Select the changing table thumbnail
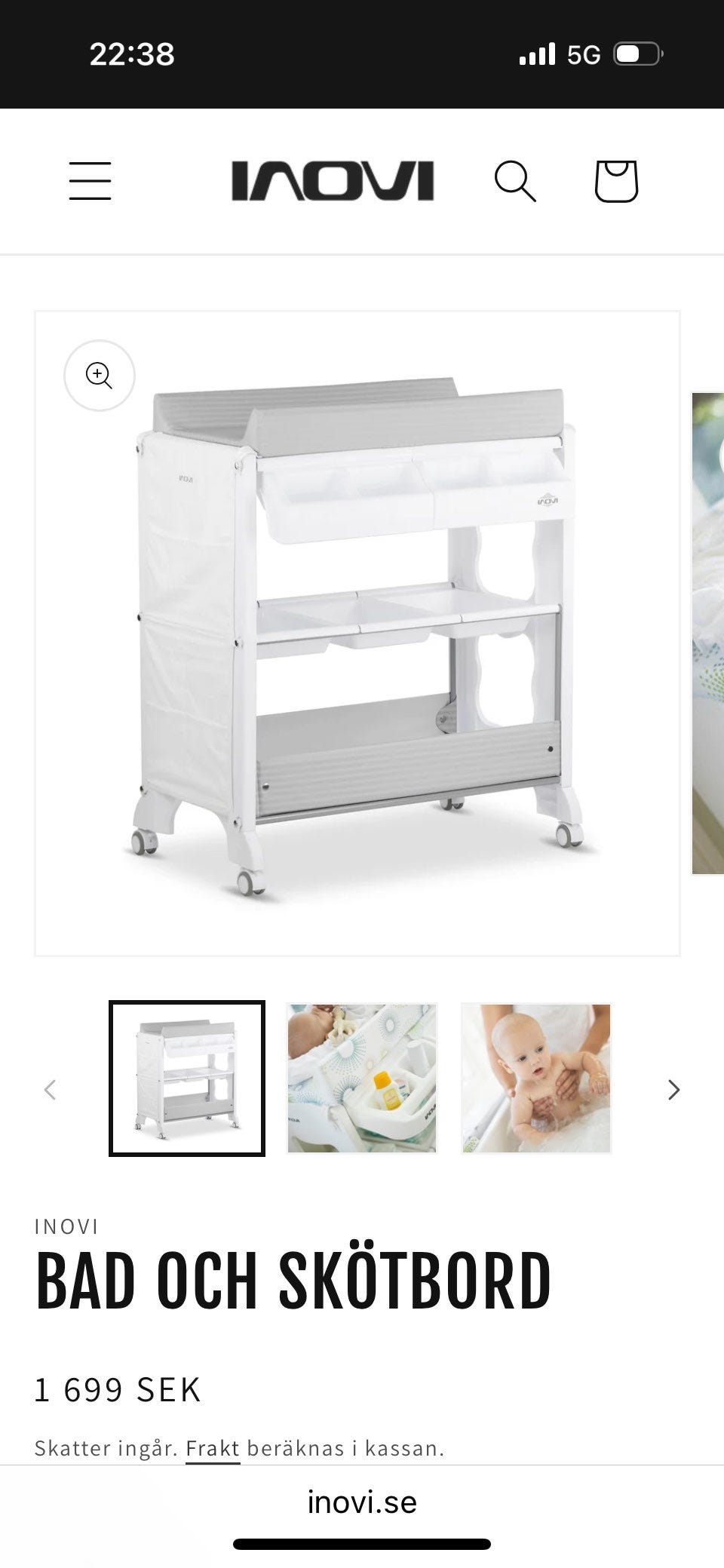This screenshot has width=724, height=1568. pyautogui.click(x=187, y=1079)
